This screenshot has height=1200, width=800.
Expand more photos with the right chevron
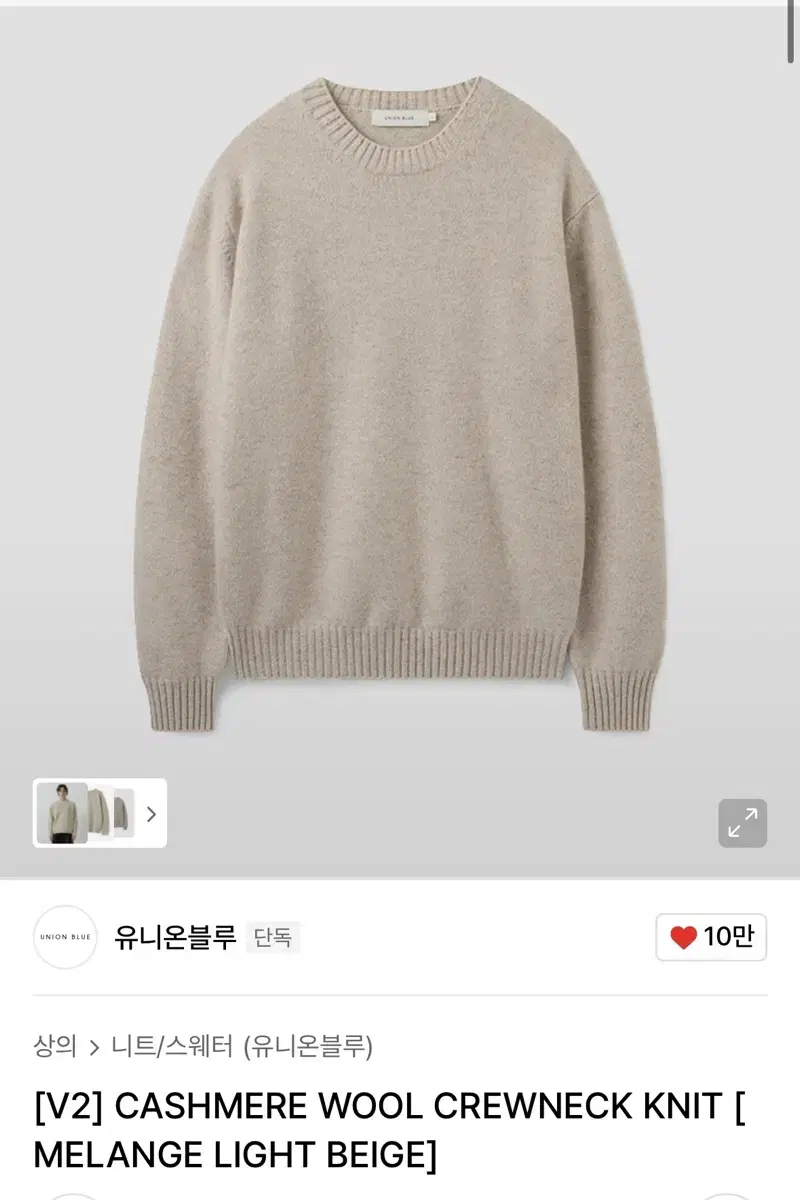click(152, 814)
